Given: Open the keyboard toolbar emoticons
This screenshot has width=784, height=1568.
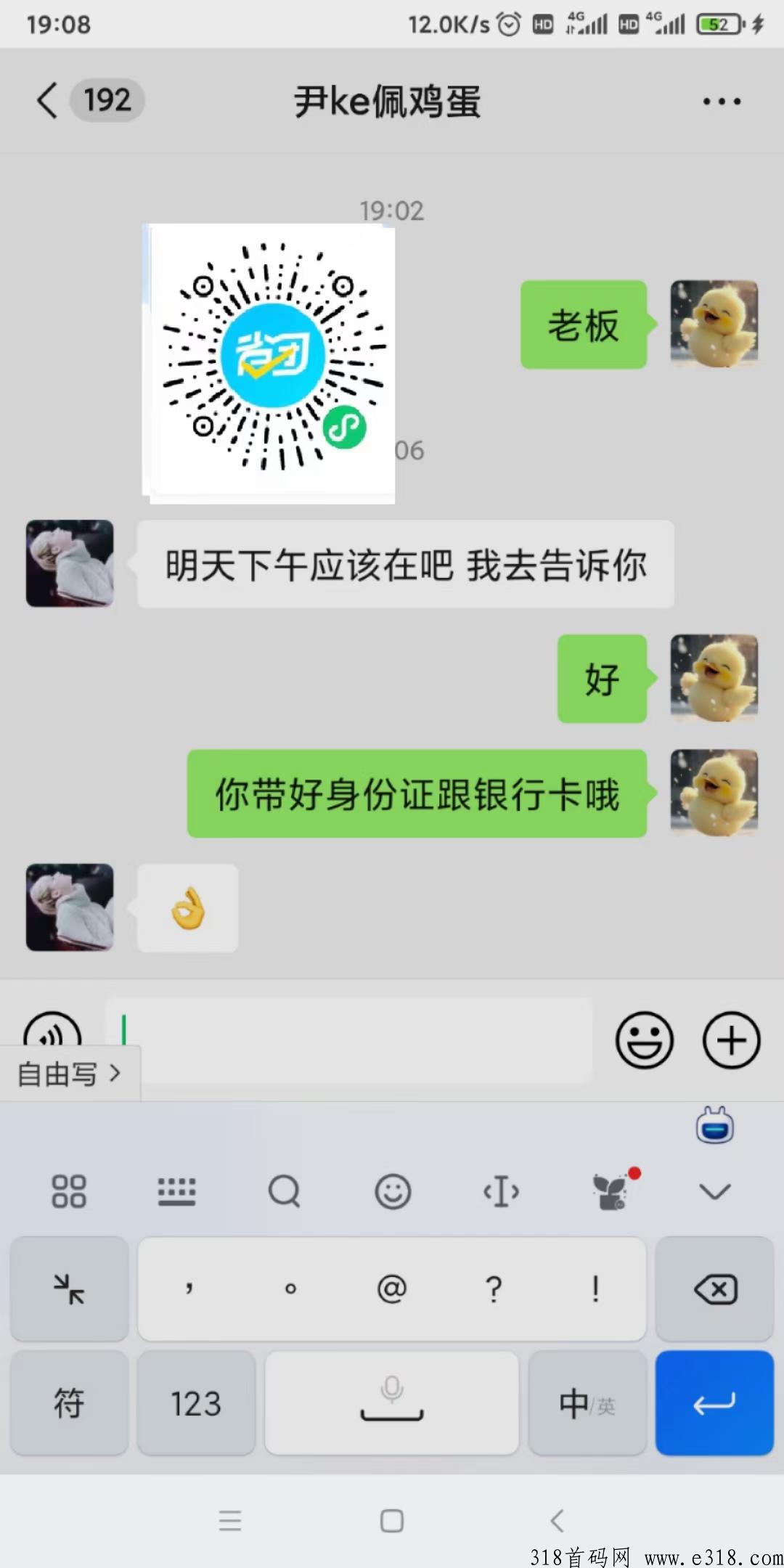Looking at the screenshot, I should [x=393, y=1191].
